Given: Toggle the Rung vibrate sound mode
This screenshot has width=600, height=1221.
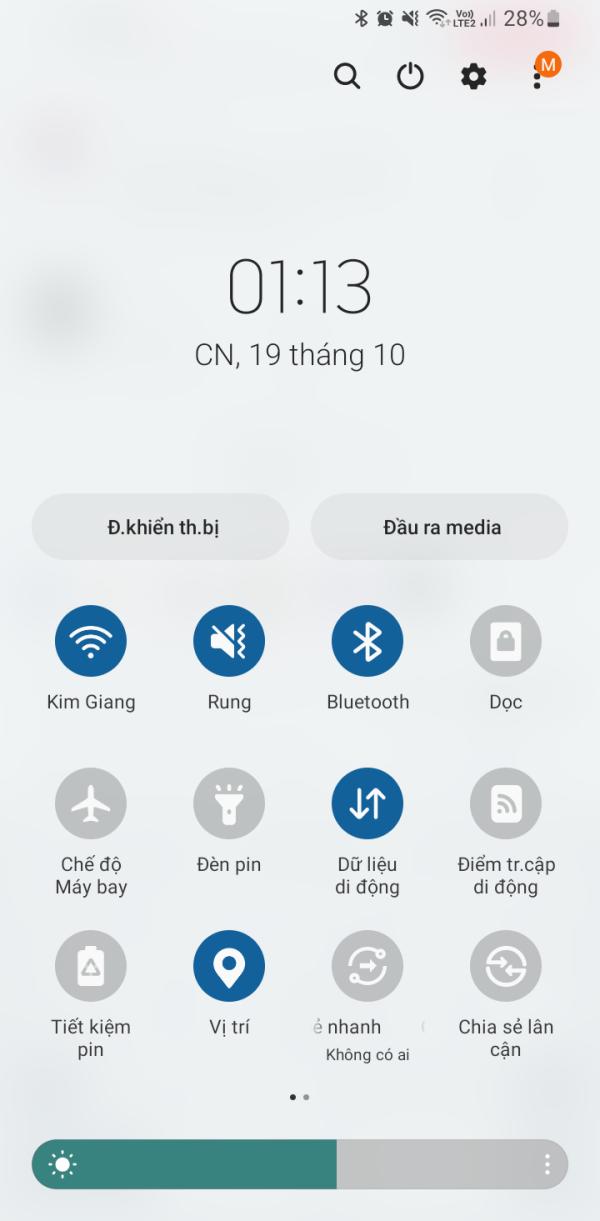Looking at the screenshot, I should 229,641.
